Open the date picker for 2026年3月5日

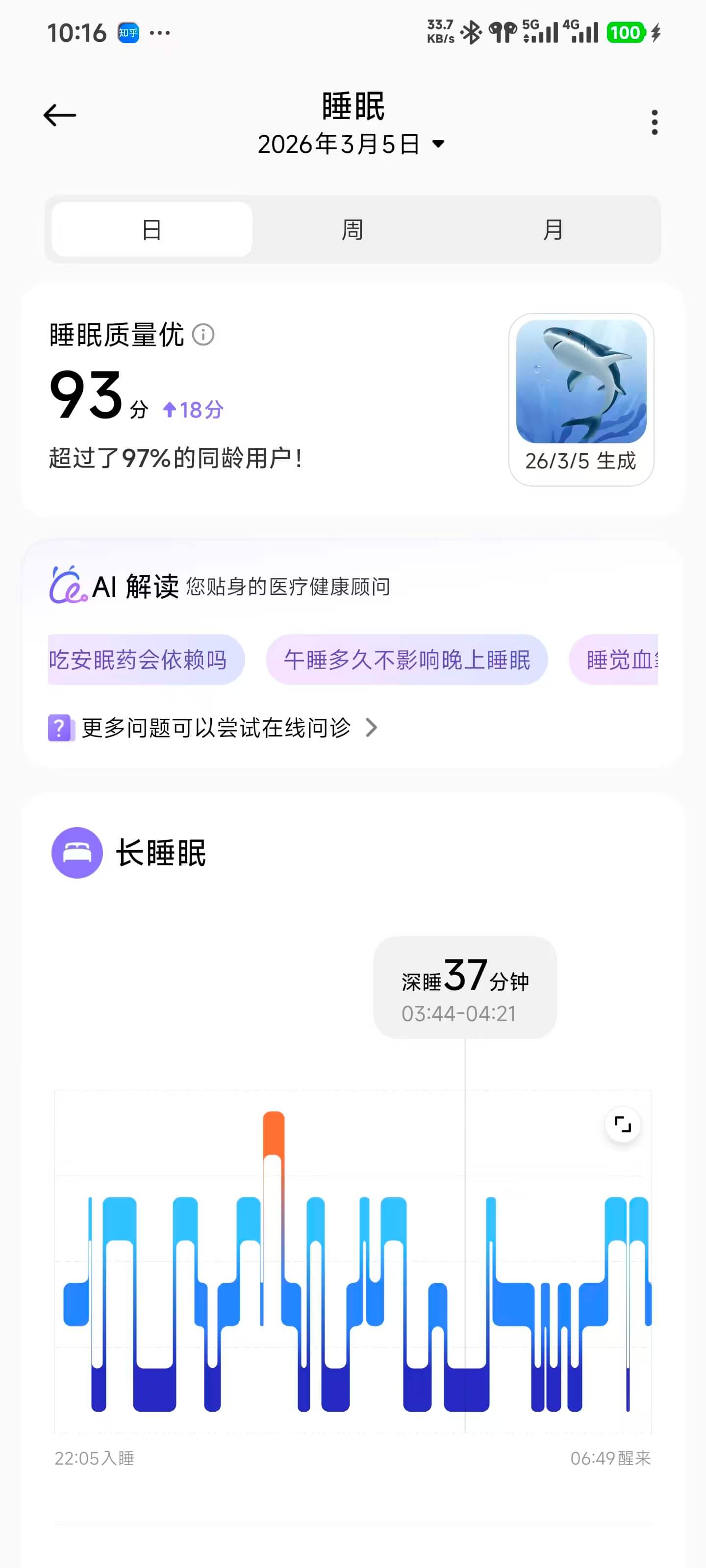(x=352, y=144)
